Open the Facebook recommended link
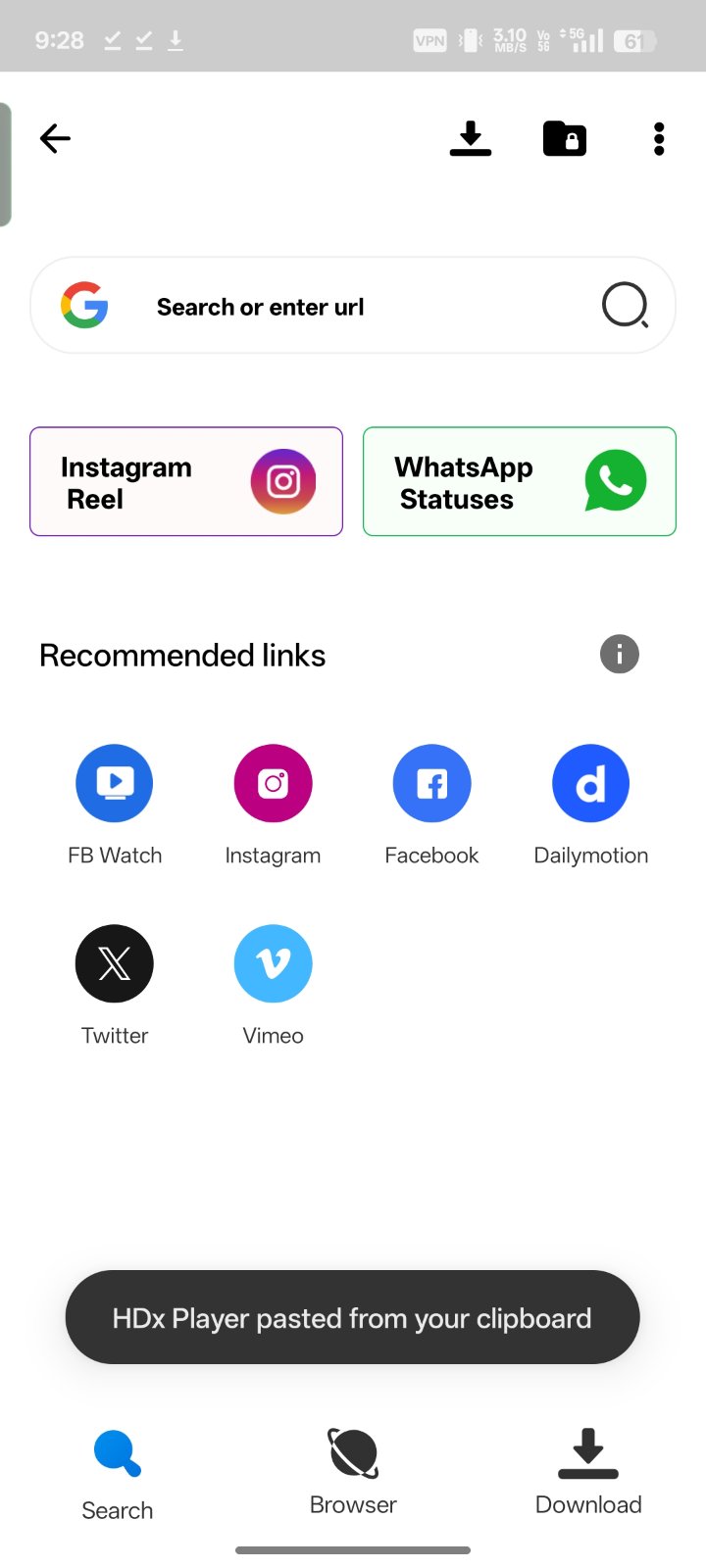706x1568 pixels. tap(431, 784)
